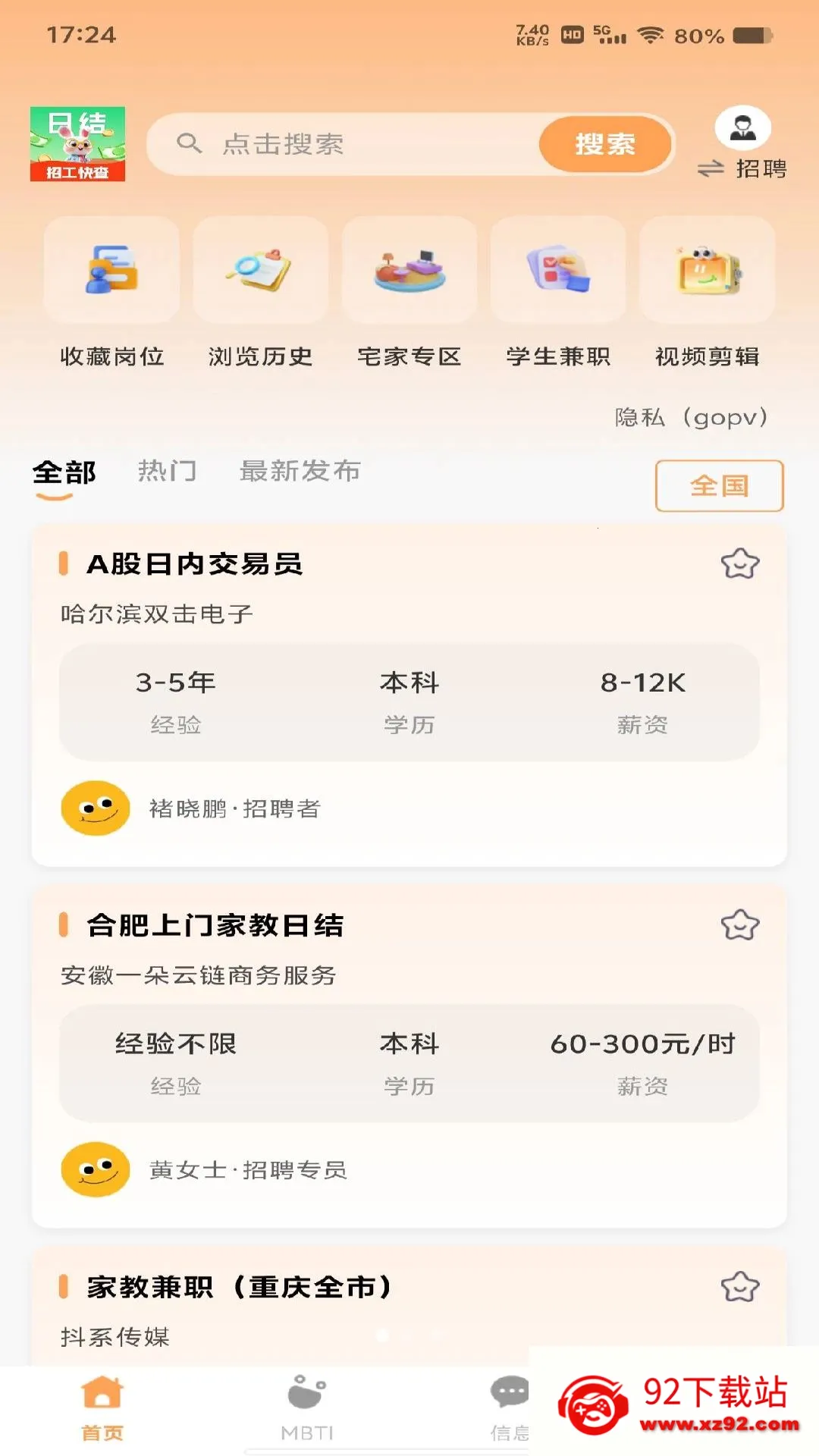Image resolution: width=819 pixels, height=1456 pixels.
Task: Open the 隐私 (gopv) link
Action: click(691, 417)
